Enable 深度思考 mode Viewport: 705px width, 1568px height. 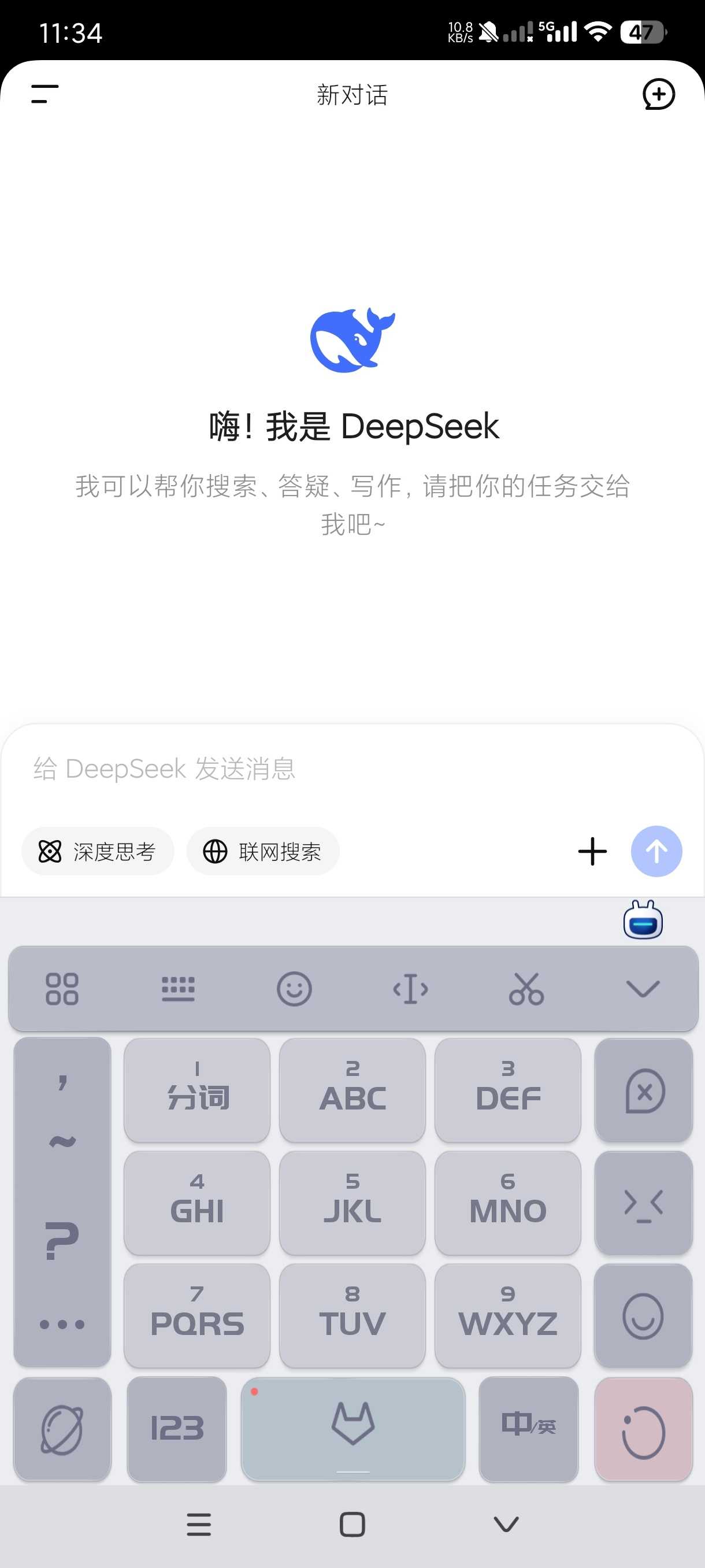point(98,852)
